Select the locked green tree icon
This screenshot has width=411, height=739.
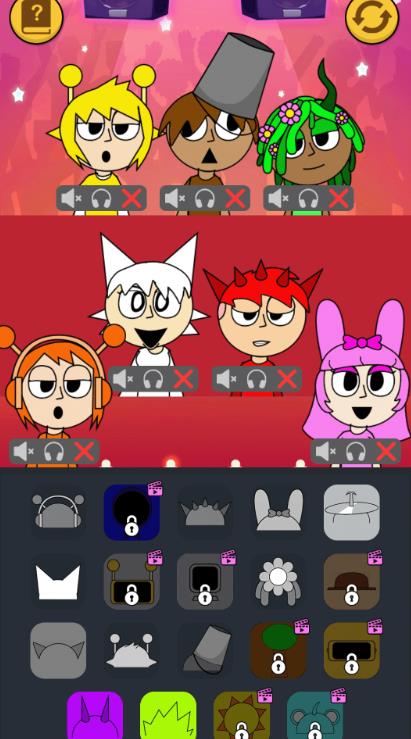point(278,650)
